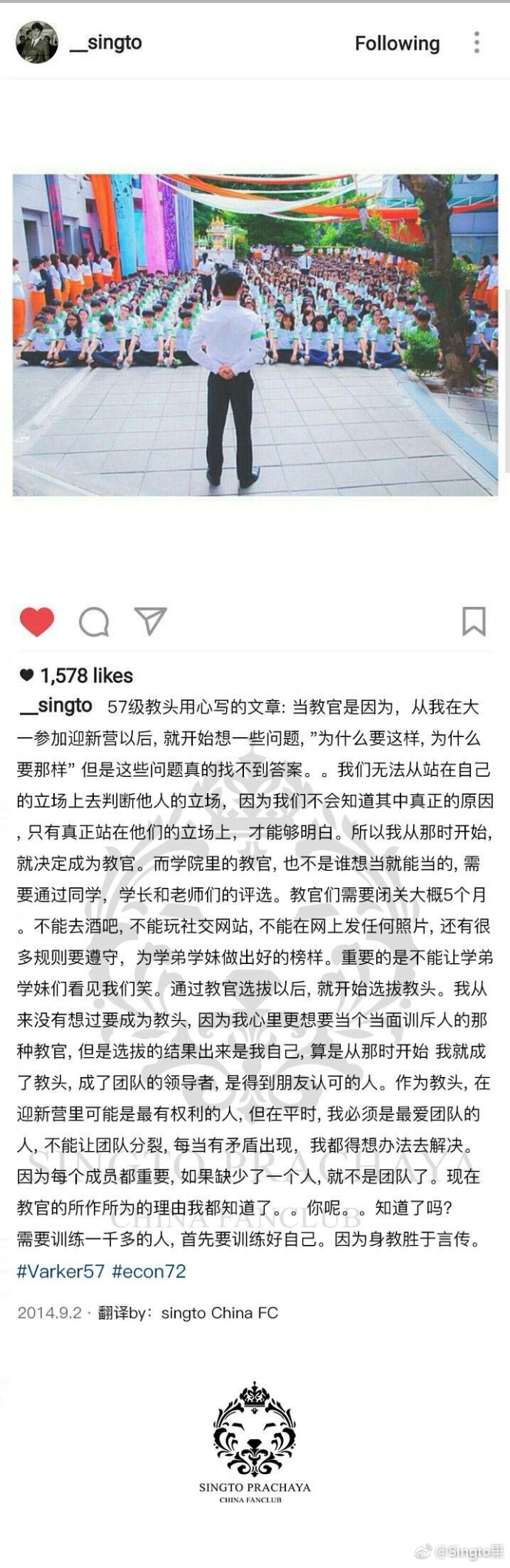Open the #econ72 hashtag
Viewport: 510px width, 1568px height.
pos(149,1272)
